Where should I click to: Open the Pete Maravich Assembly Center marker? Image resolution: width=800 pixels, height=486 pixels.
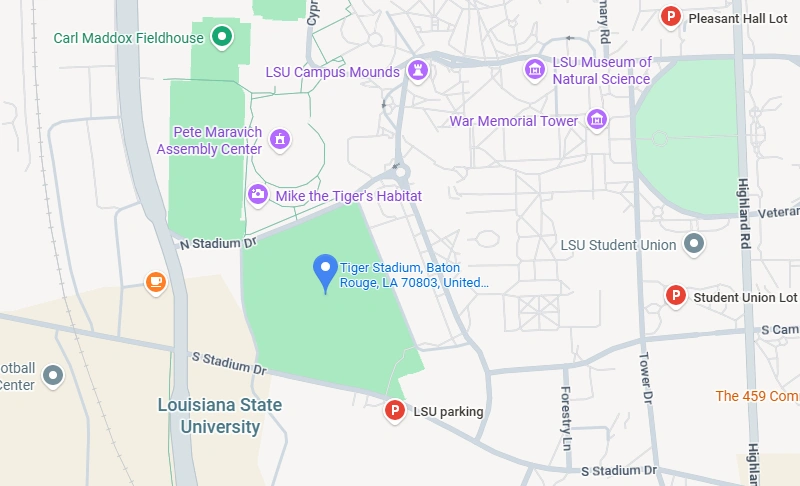click(x=279, y=138)
